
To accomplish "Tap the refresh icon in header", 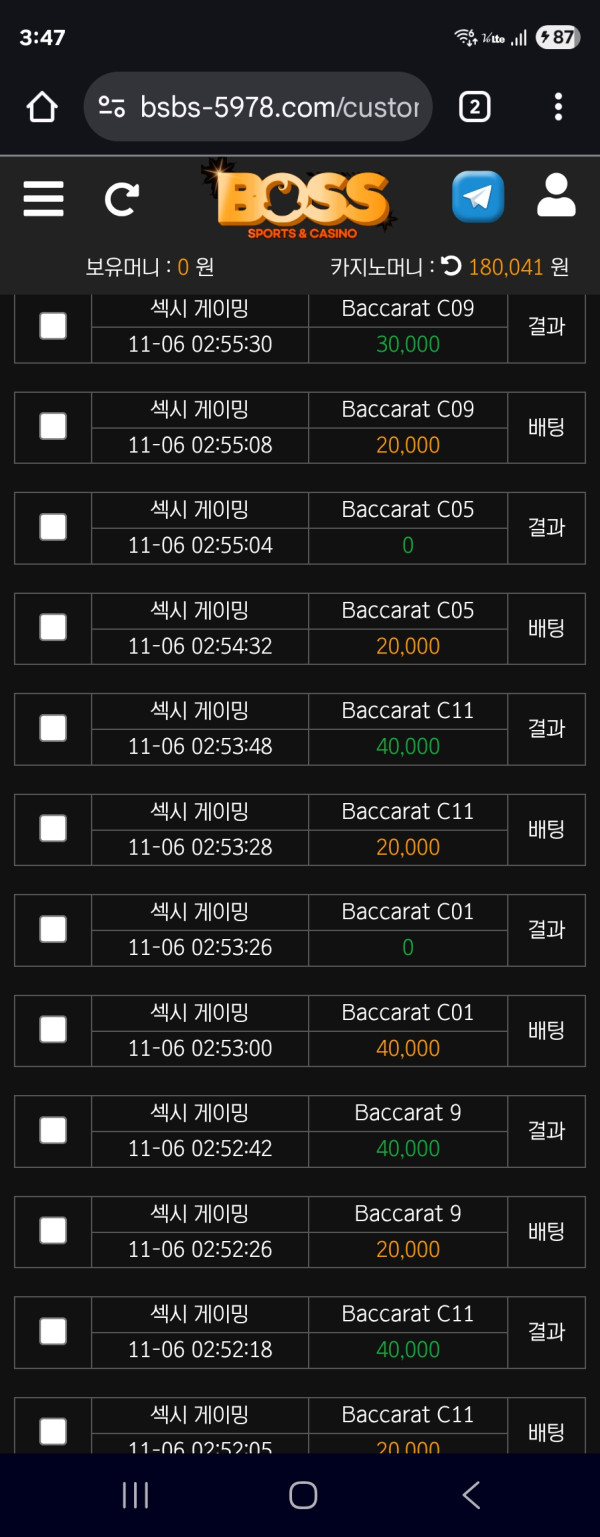I will 122,199.
